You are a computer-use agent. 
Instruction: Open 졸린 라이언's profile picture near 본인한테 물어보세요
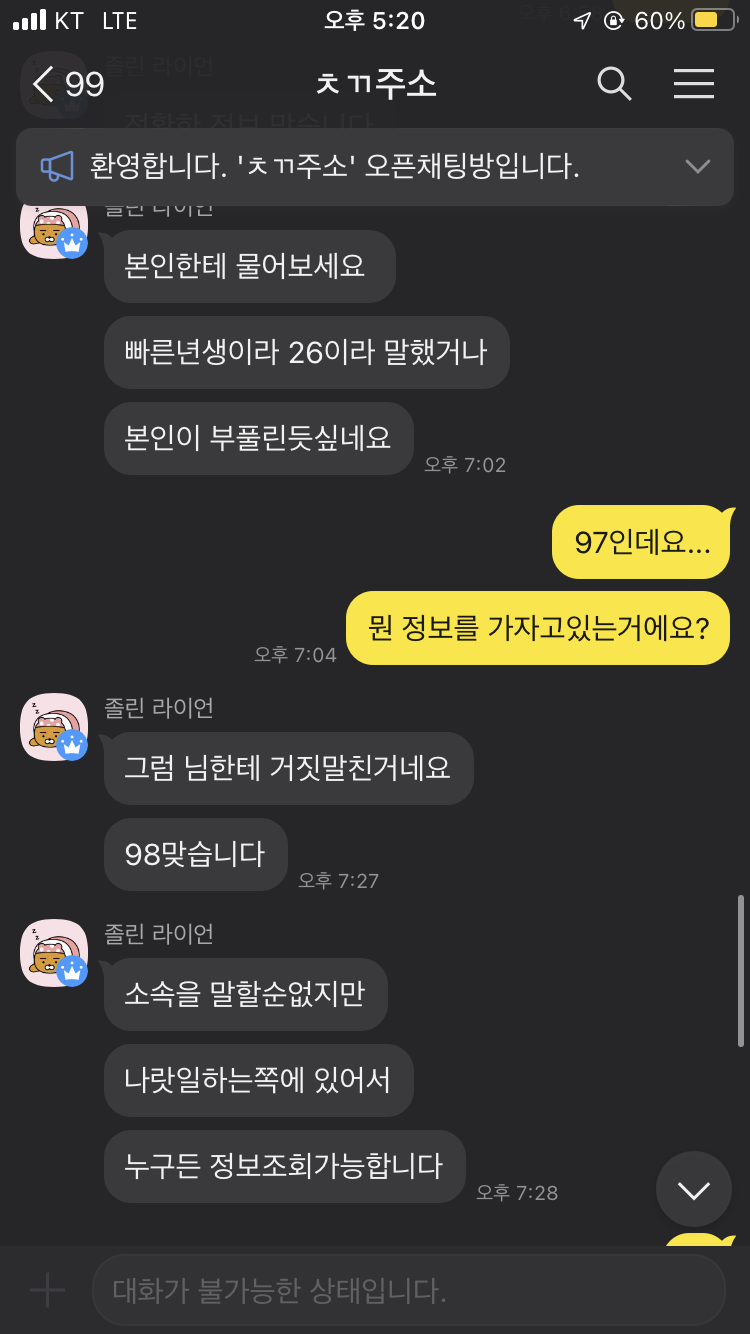54,228
